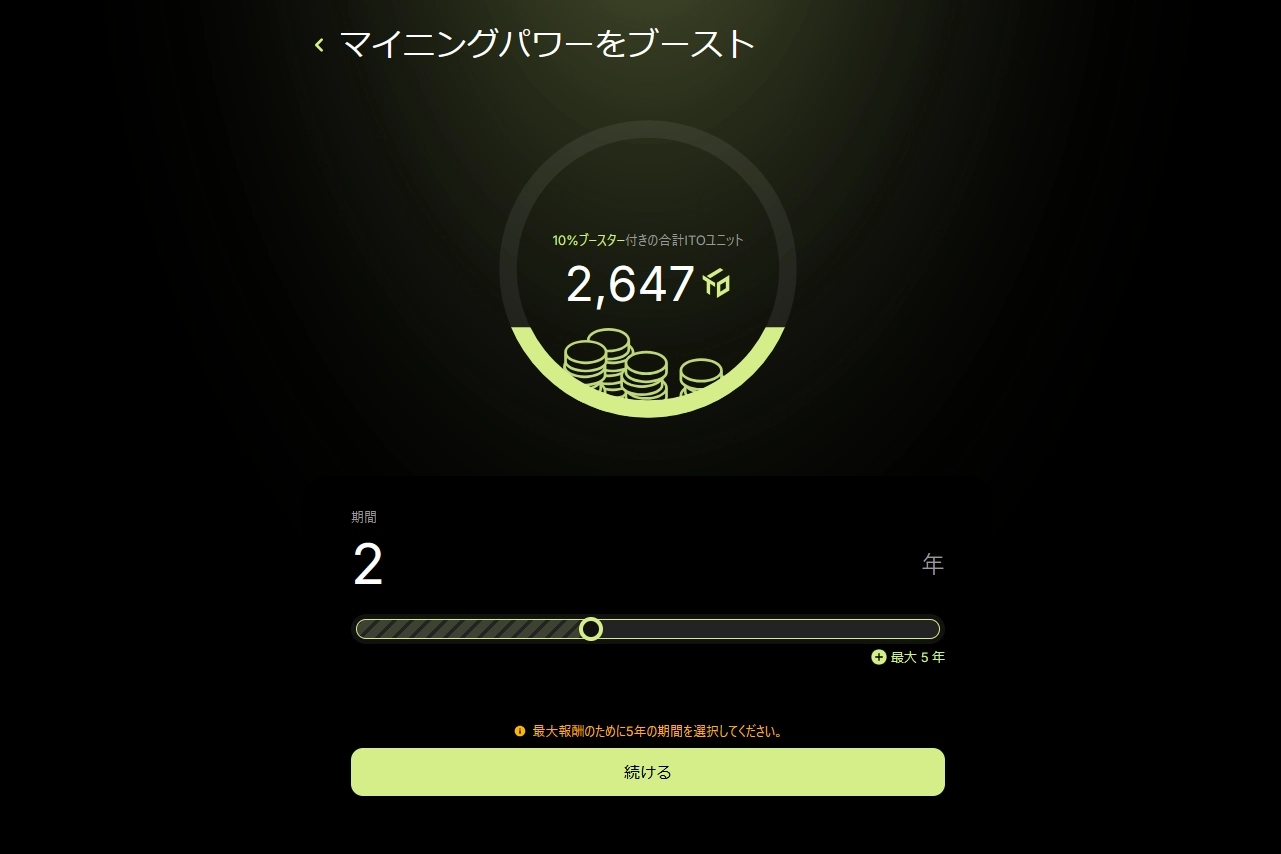
Task: Continue with the 続ける button
Action: pos(647,772)
